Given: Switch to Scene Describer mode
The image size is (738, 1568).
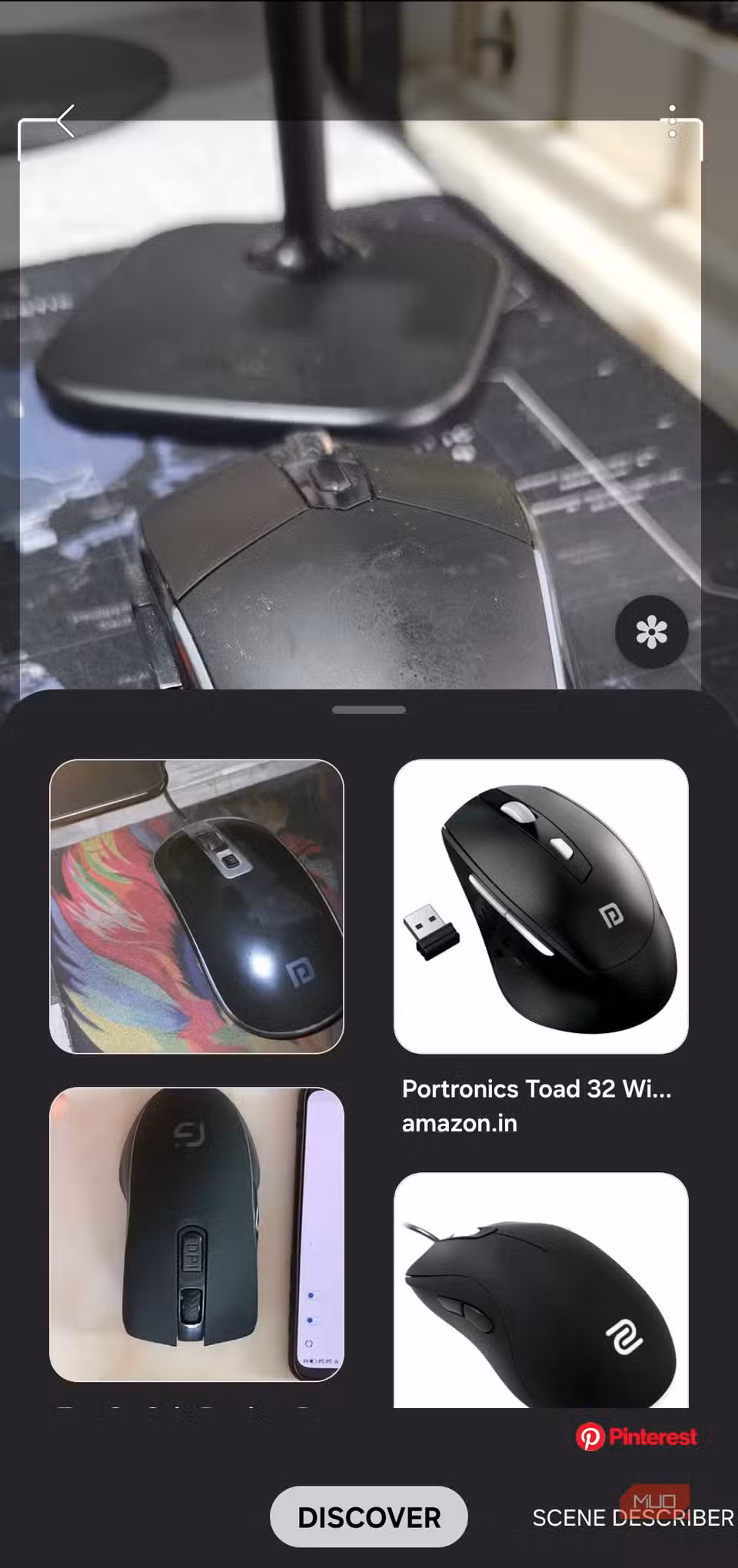Looking at the screenshot, I should (632, 1518).
